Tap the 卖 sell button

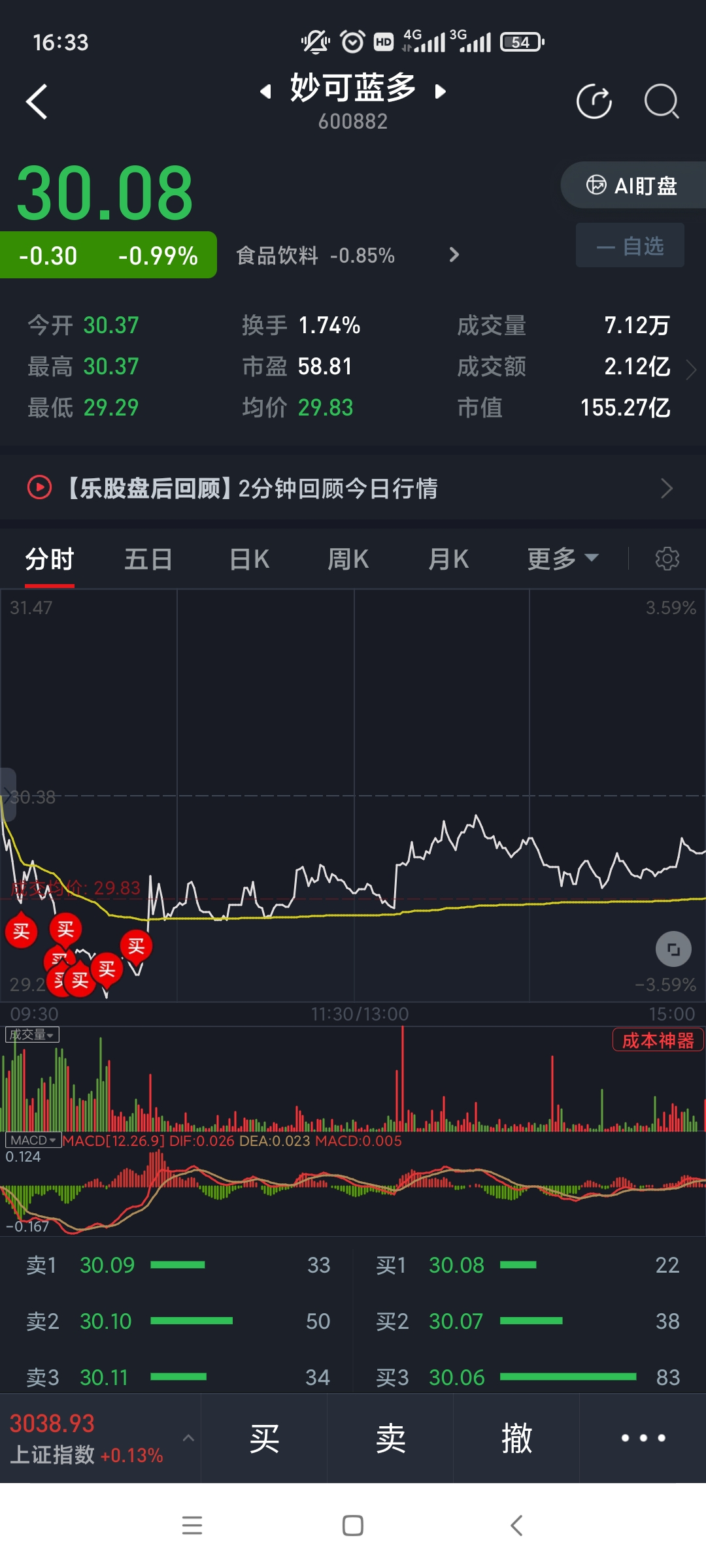tap(390, 1438)
